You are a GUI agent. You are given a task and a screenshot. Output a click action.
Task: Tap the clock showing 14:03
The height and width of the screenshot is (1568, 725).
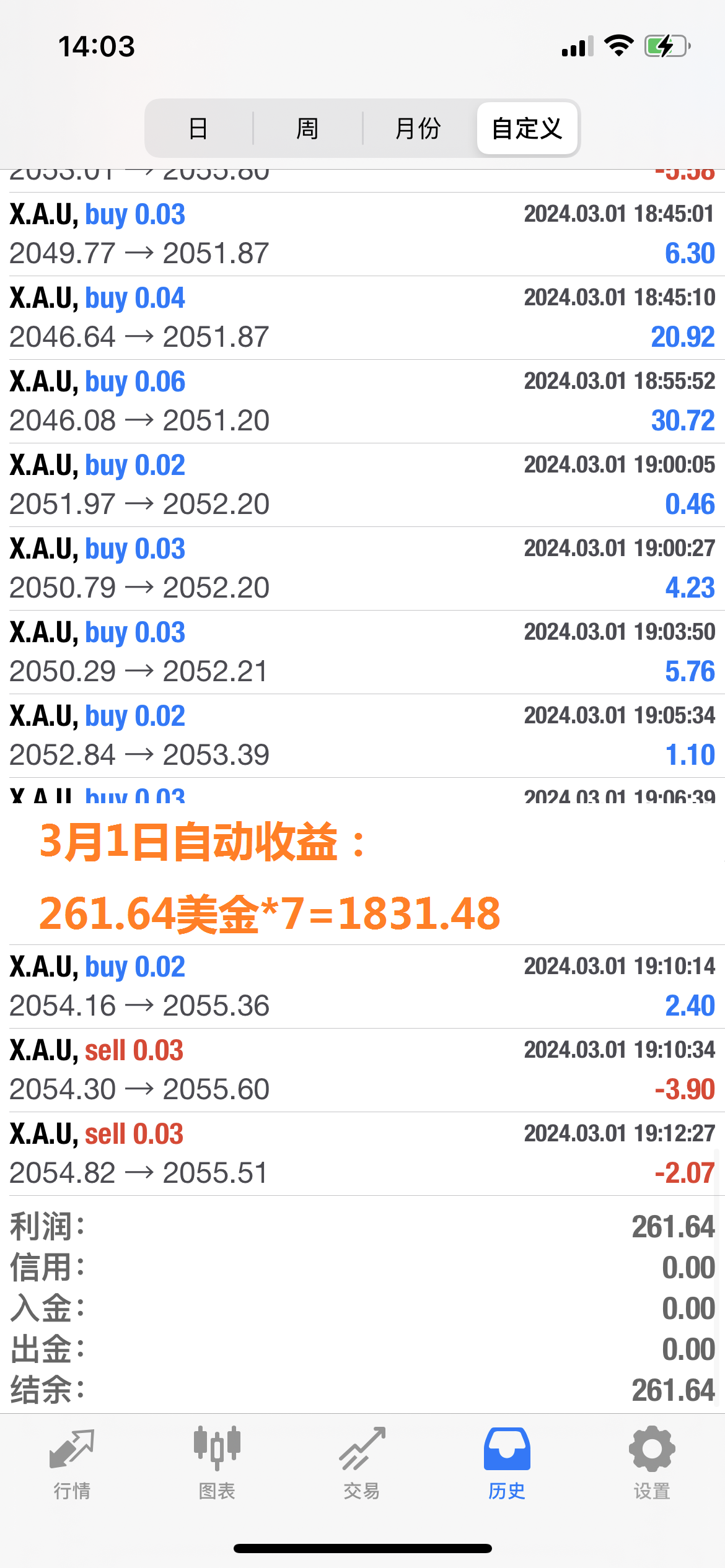click(x=96, y=45)
